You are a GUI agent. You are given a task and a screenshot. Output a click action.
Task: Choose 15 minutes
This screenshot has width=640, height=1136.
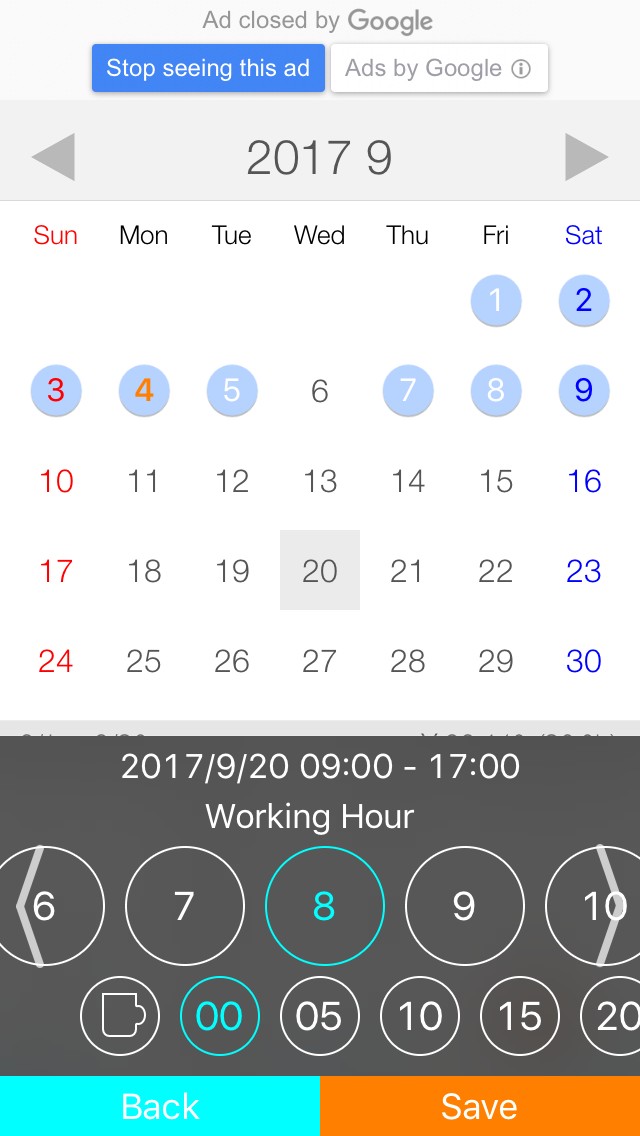(x=519, y=1016)
